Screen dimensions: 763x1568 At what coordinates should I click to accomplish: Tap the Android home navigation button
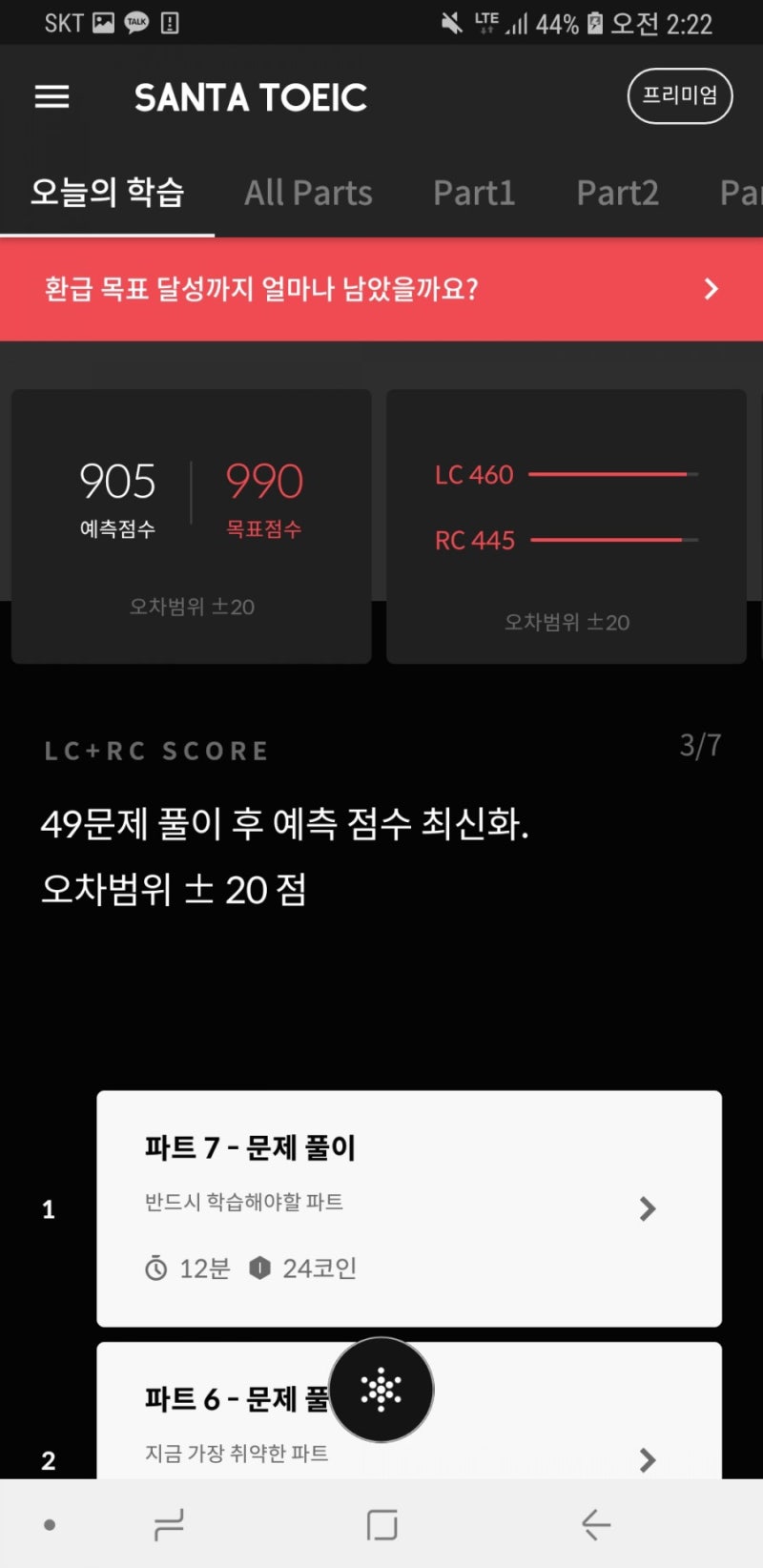pyautogui.click(x=381, y=1524)
